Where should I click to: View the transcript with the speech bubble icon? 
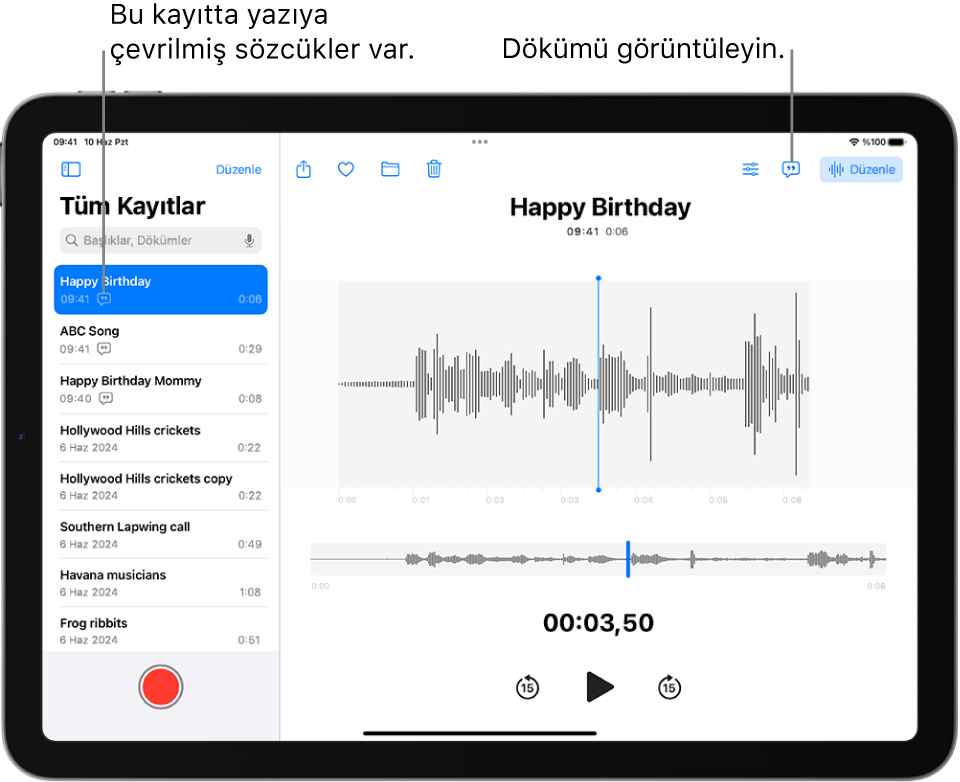(x=791, y=170)
